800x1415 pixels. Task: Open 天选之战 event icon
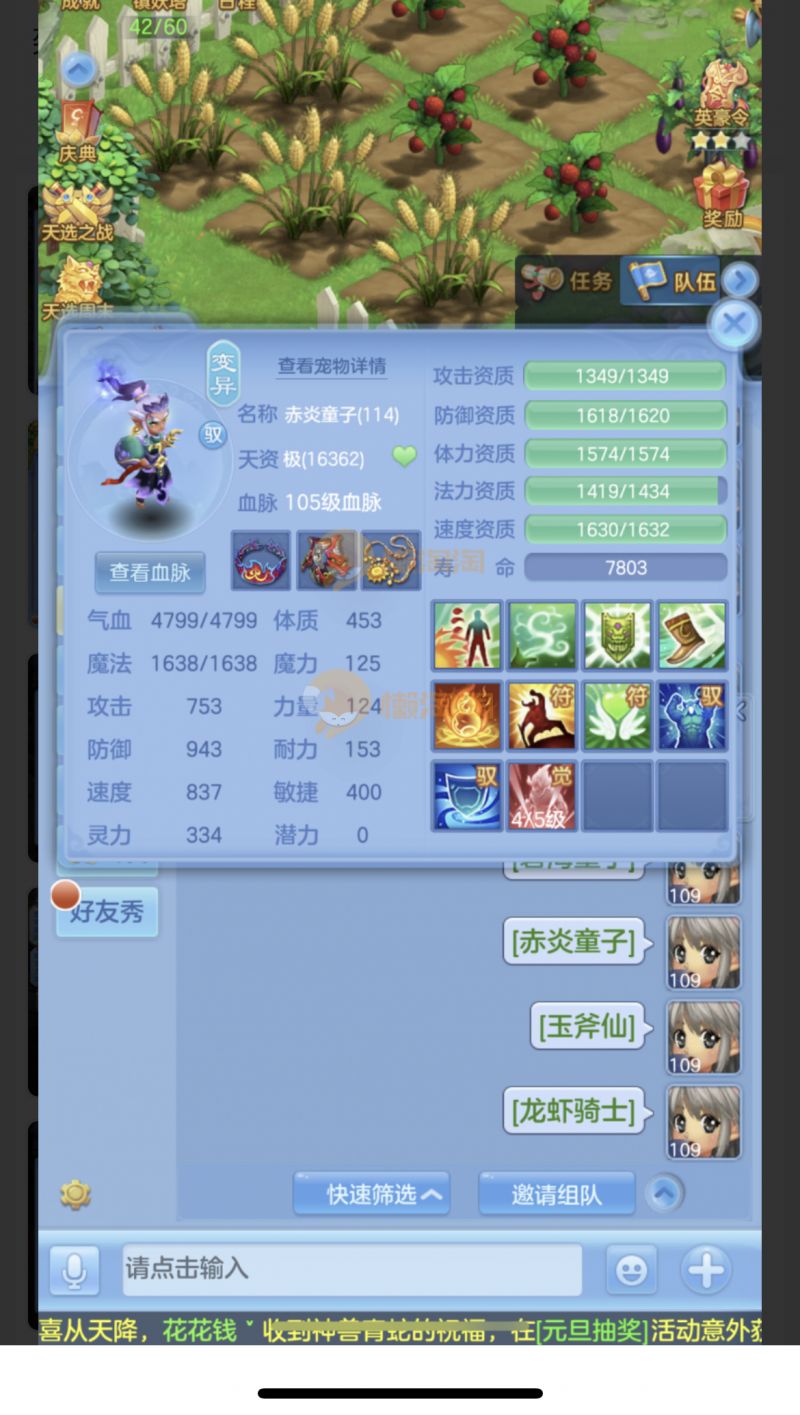[77, 212]
